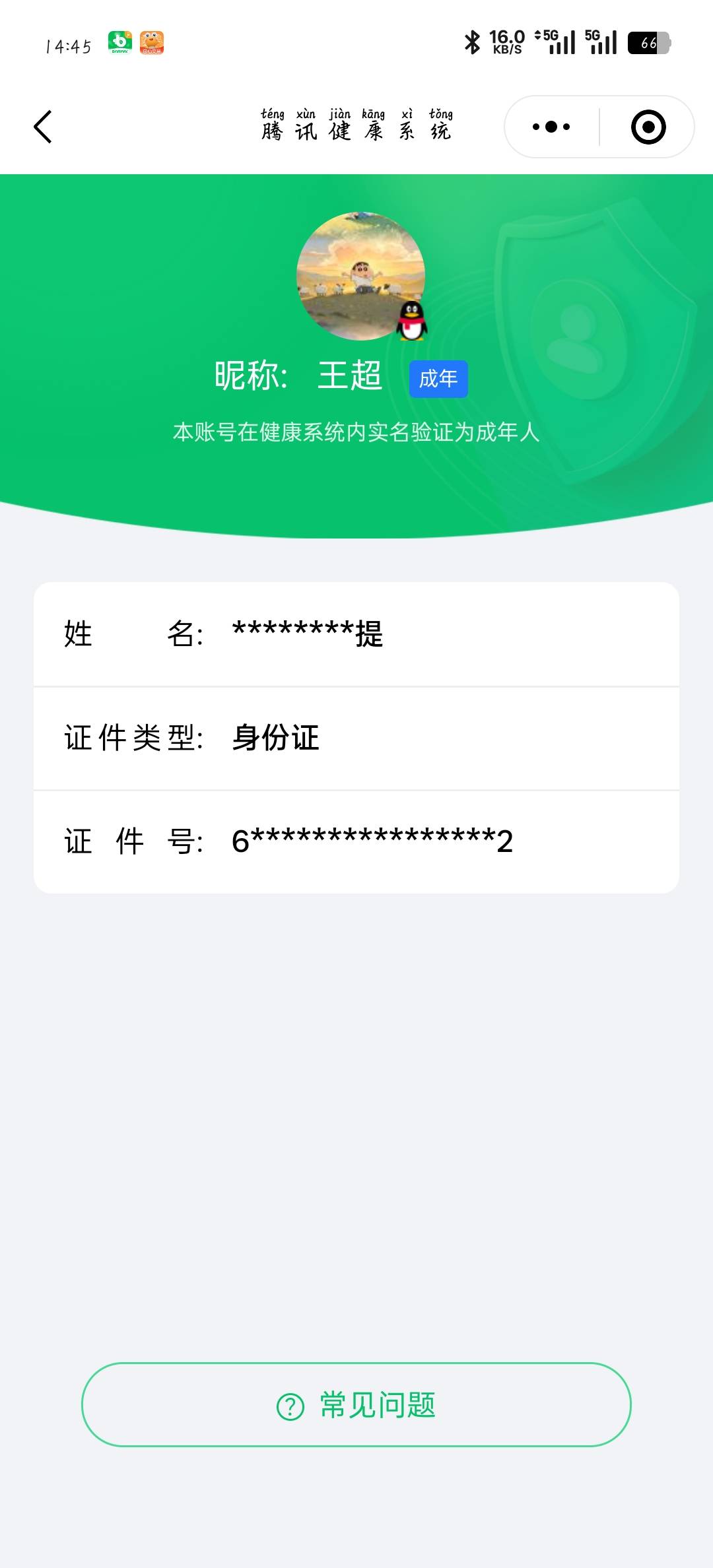Expand the 证件号 ID number row
This screenshot has height=1568, width=713.
[x=356, y=841]
